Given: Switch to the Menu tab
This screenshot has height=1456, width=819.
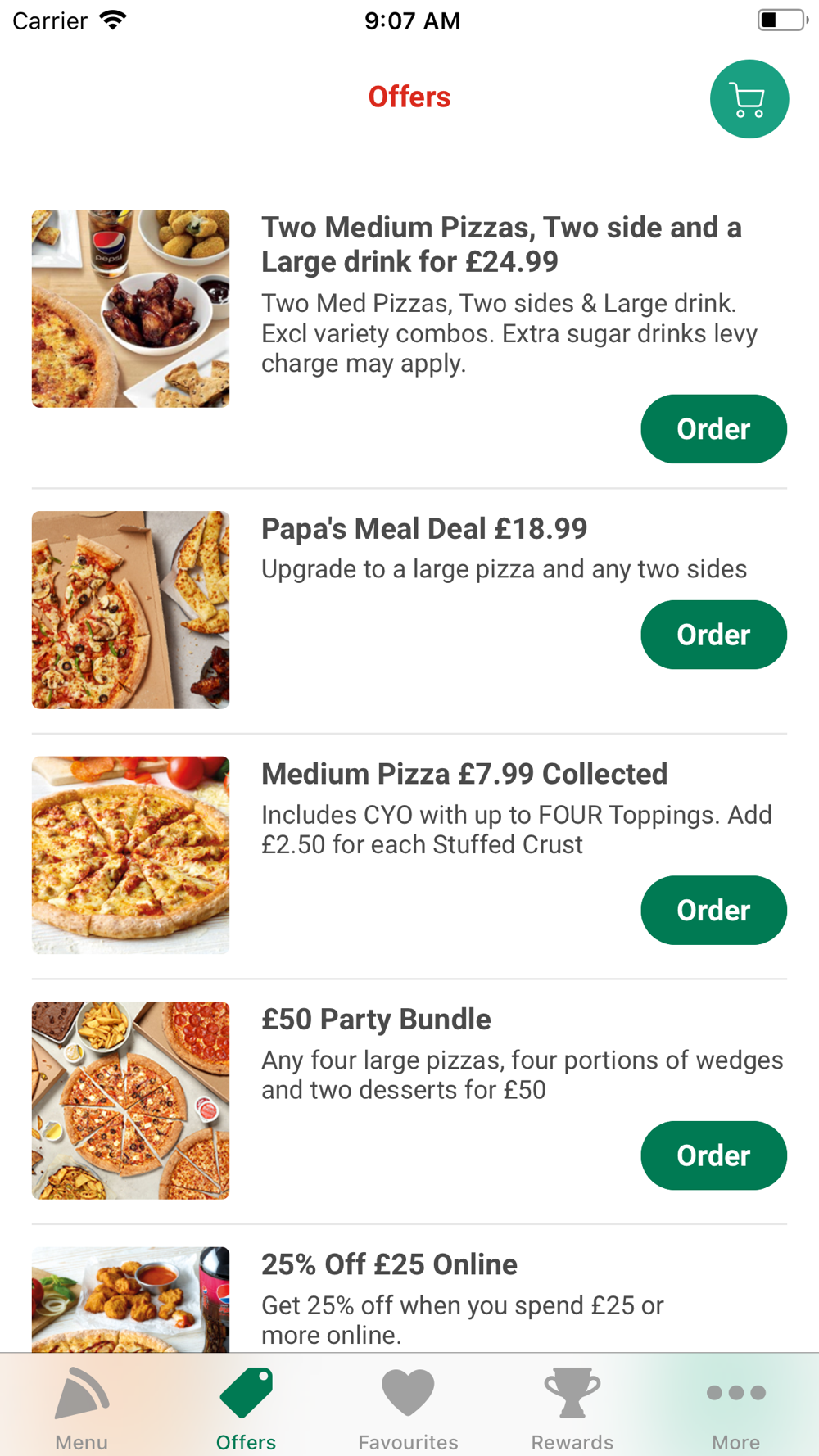Looking at the screenshot, I should [x=82, y=1408].
